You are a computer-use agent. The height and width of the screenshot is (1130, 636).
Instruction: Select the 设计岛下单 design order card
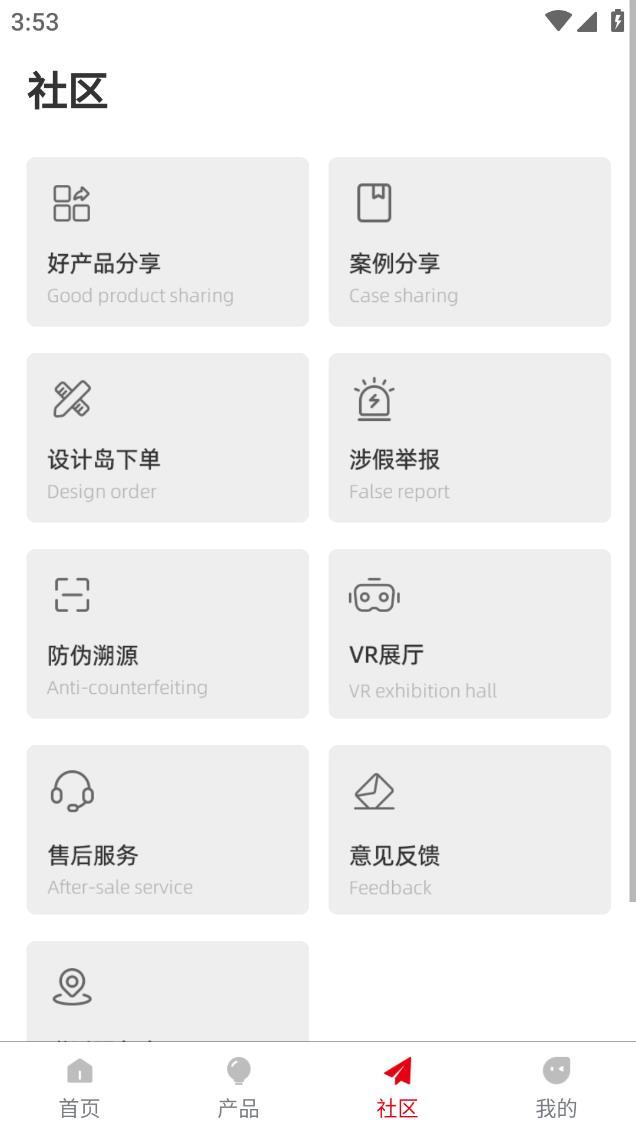click(x=167, y=437)
